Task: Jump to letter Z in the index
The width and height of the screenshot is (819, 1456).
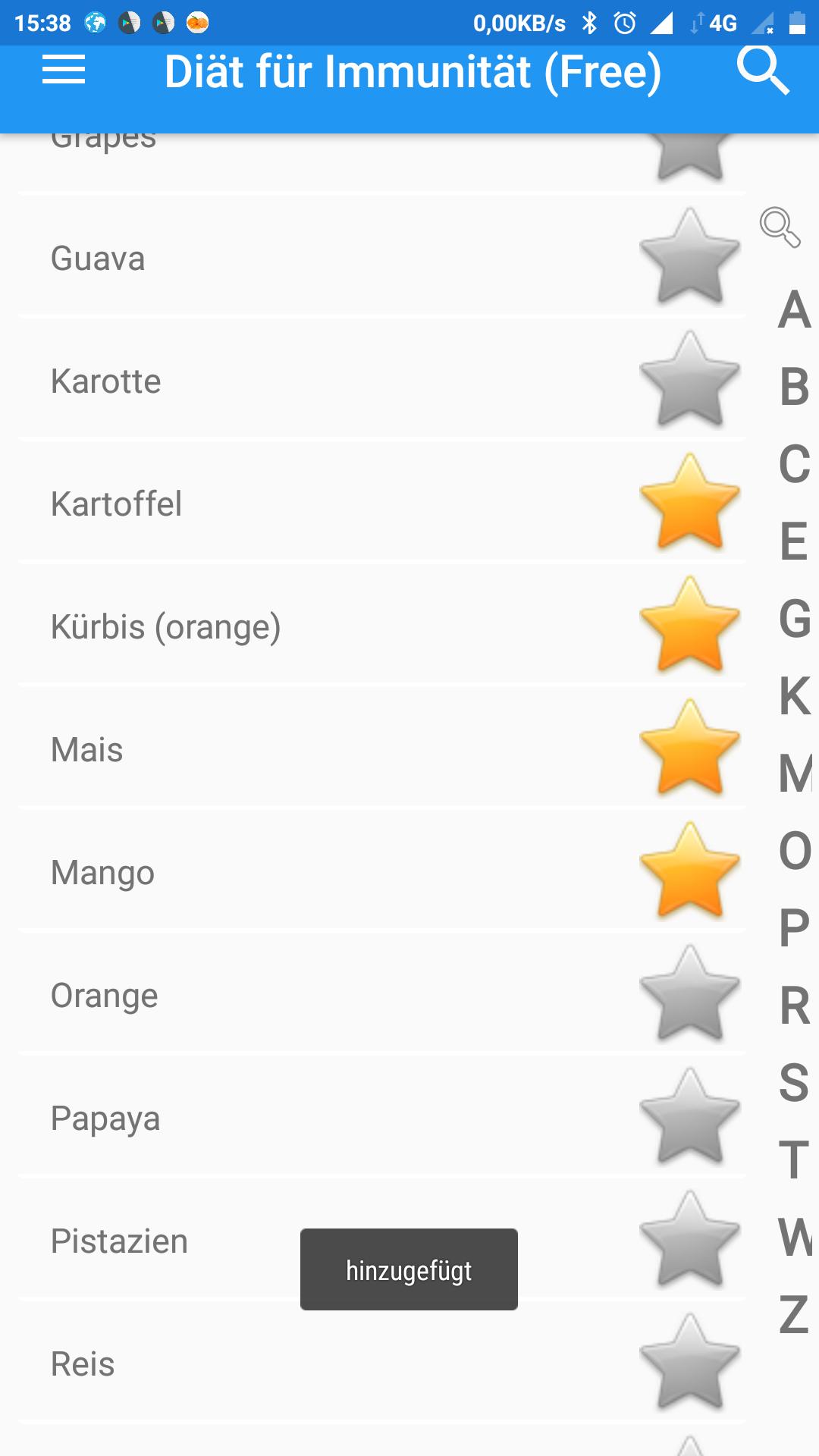Action: [794, 1315]
